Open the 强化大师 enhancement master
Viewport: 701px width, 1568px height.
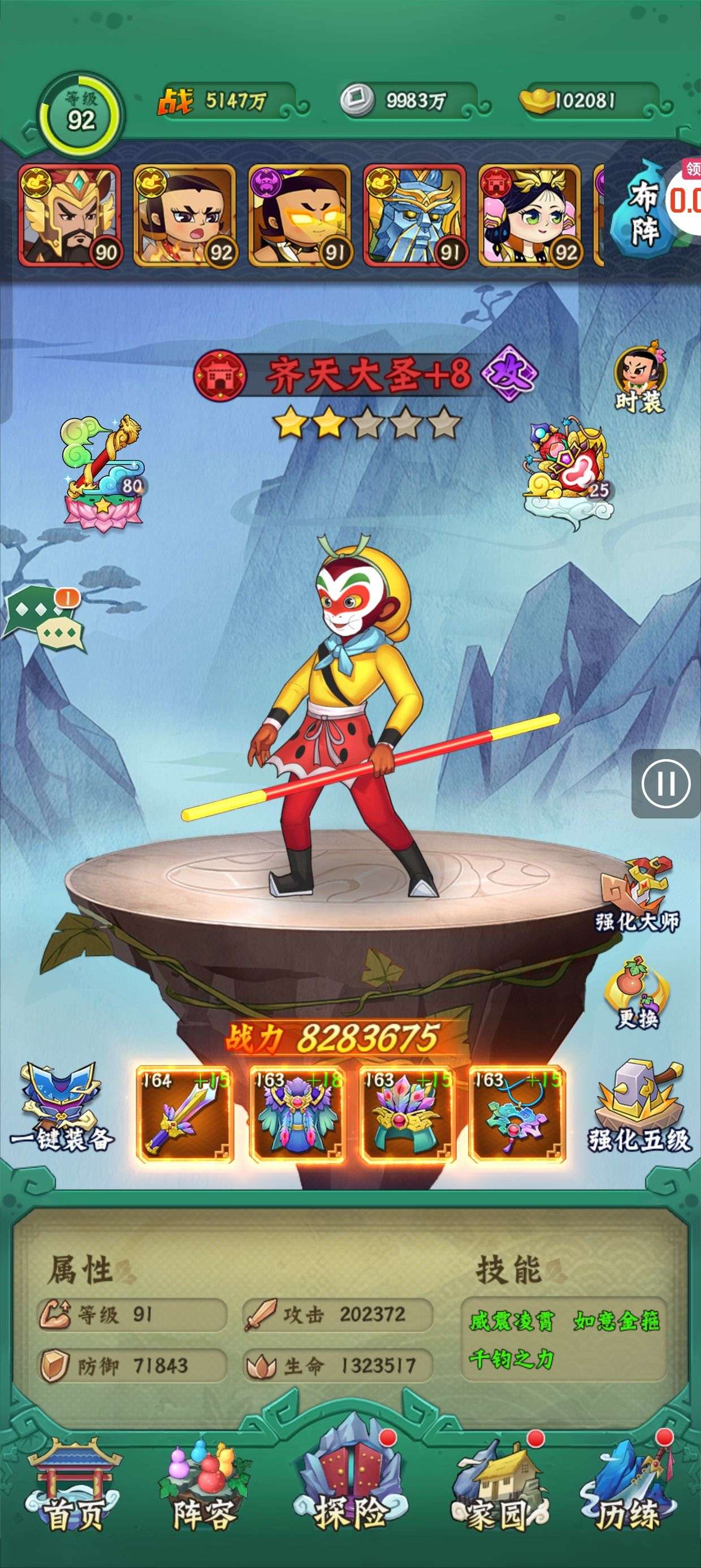[x=637, y=894]
